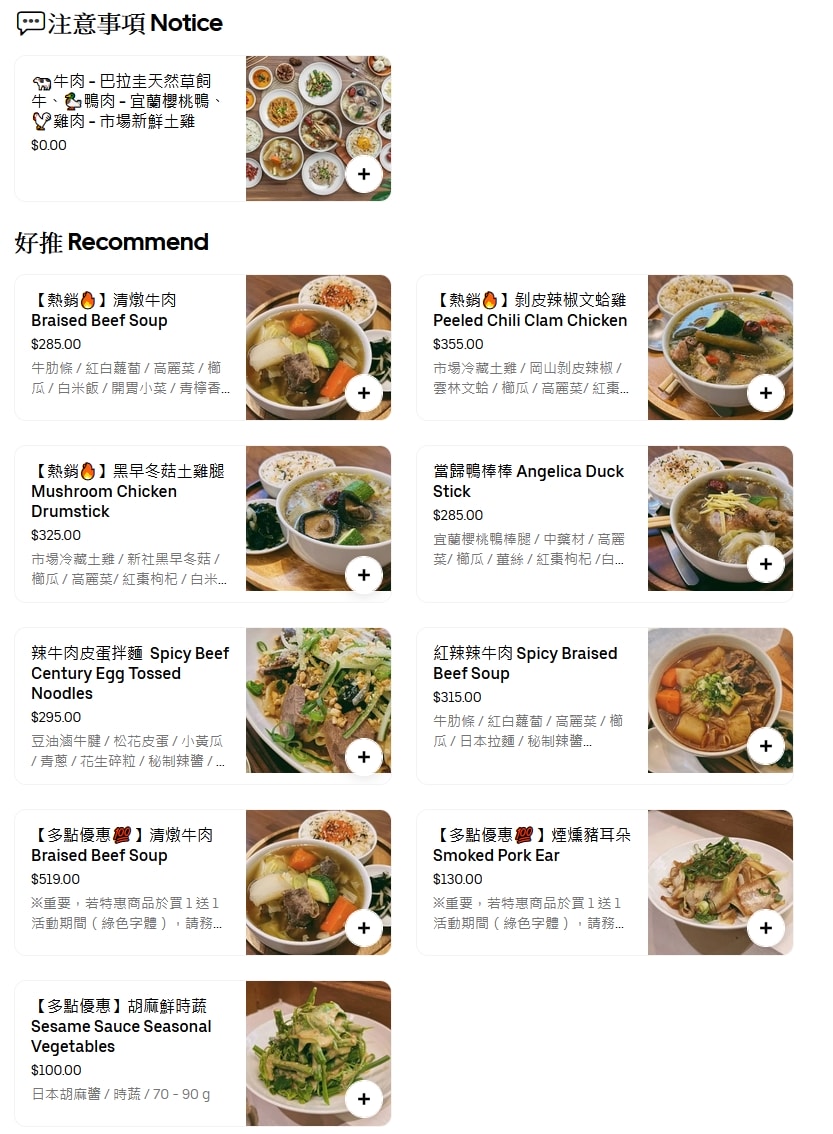Image resolution: width=833 pixels, height=1134 pixels.
Task: Add Spicy Braised Beef Soup to cart
Action: coord(765,746)
